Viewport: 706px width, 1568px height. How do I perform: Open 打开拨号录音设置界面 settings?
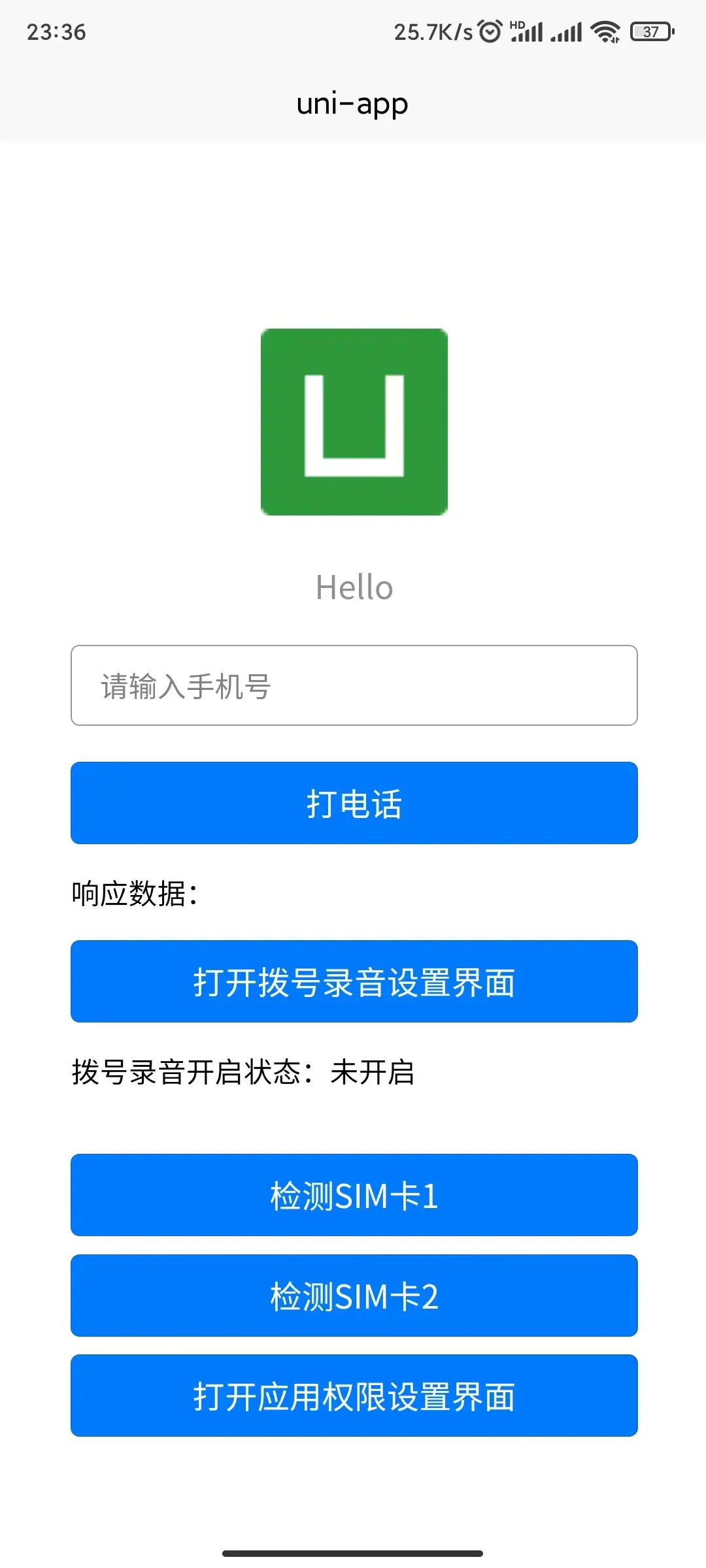pyautogui.click(x=354, y=981)
